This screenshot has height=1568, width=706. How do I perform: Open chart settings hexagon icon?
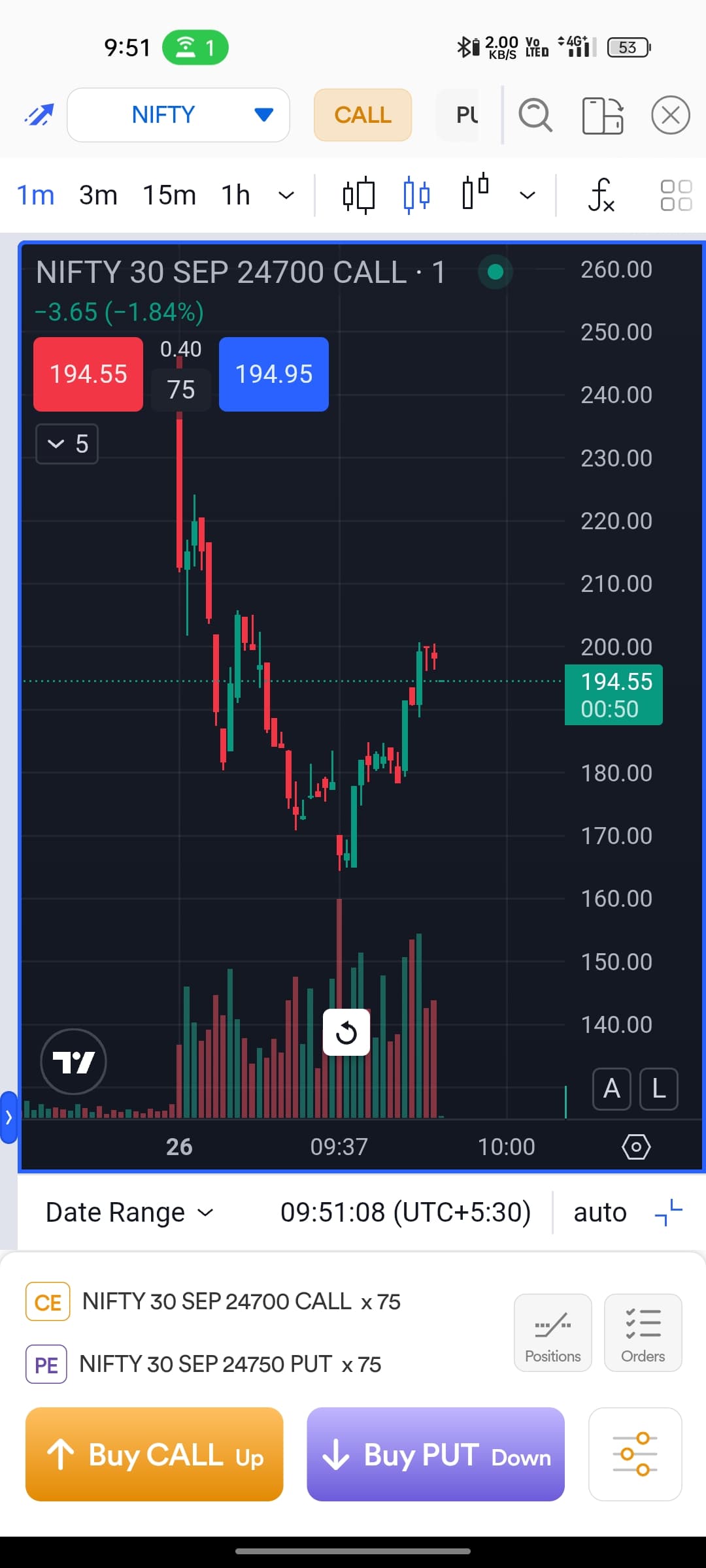tap(636, 1147)
